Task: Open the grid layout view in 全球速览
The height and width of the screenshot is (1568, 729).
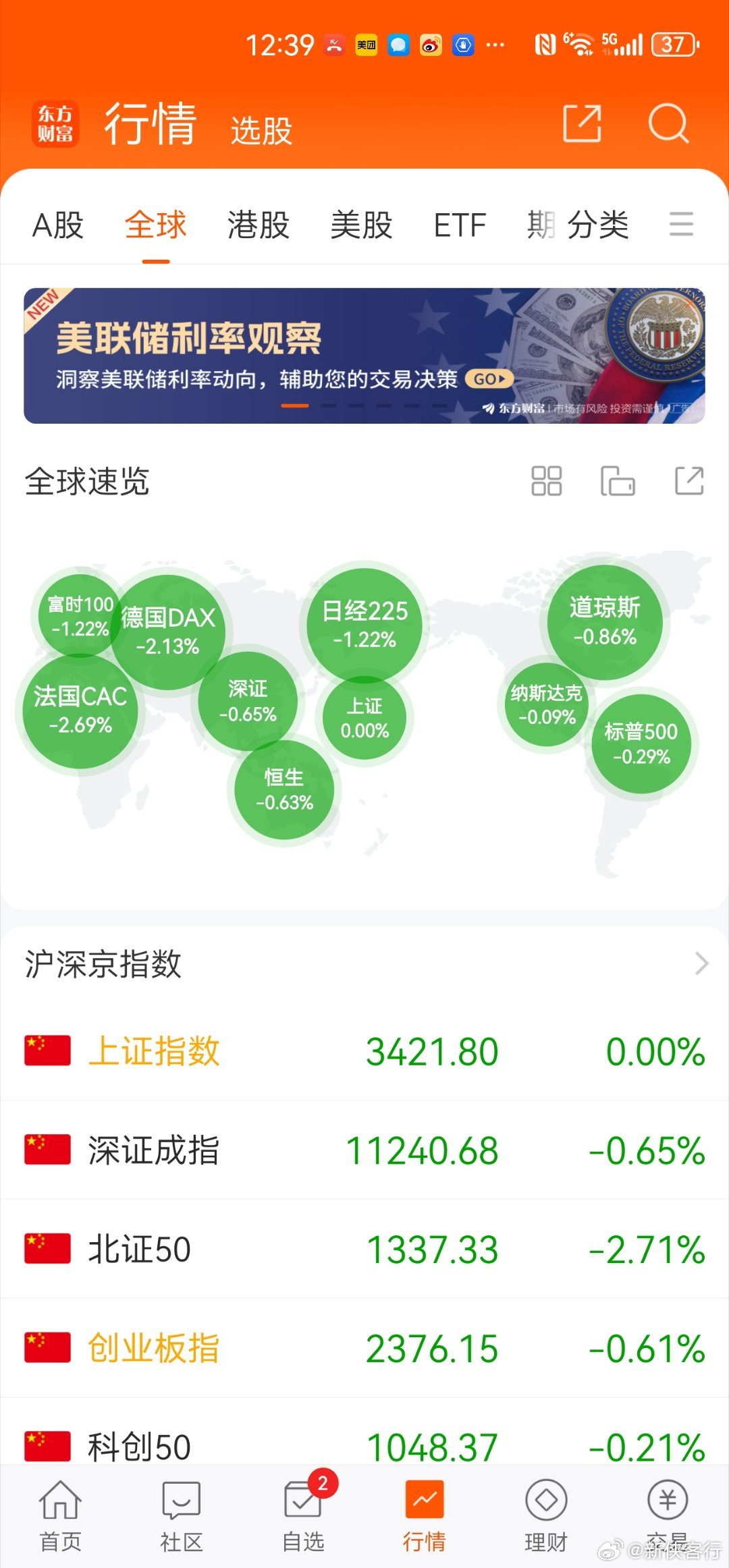Action: click(548, 482)
